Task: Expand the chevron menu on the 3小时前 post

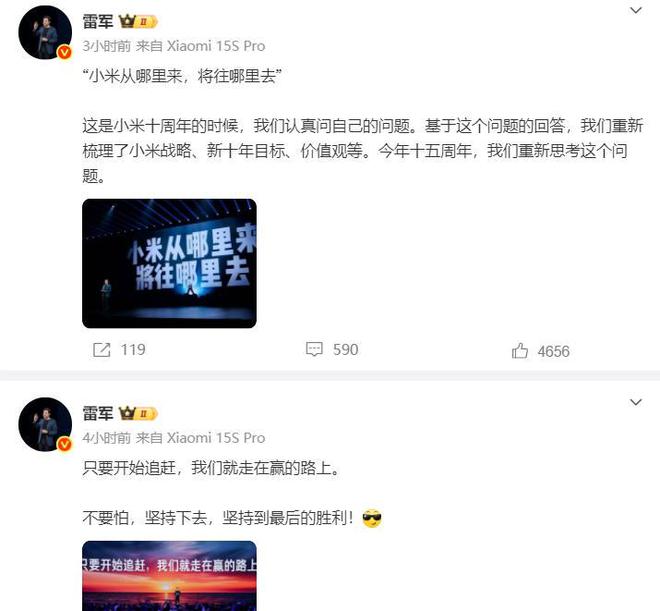Action: [x=636, y=10]
